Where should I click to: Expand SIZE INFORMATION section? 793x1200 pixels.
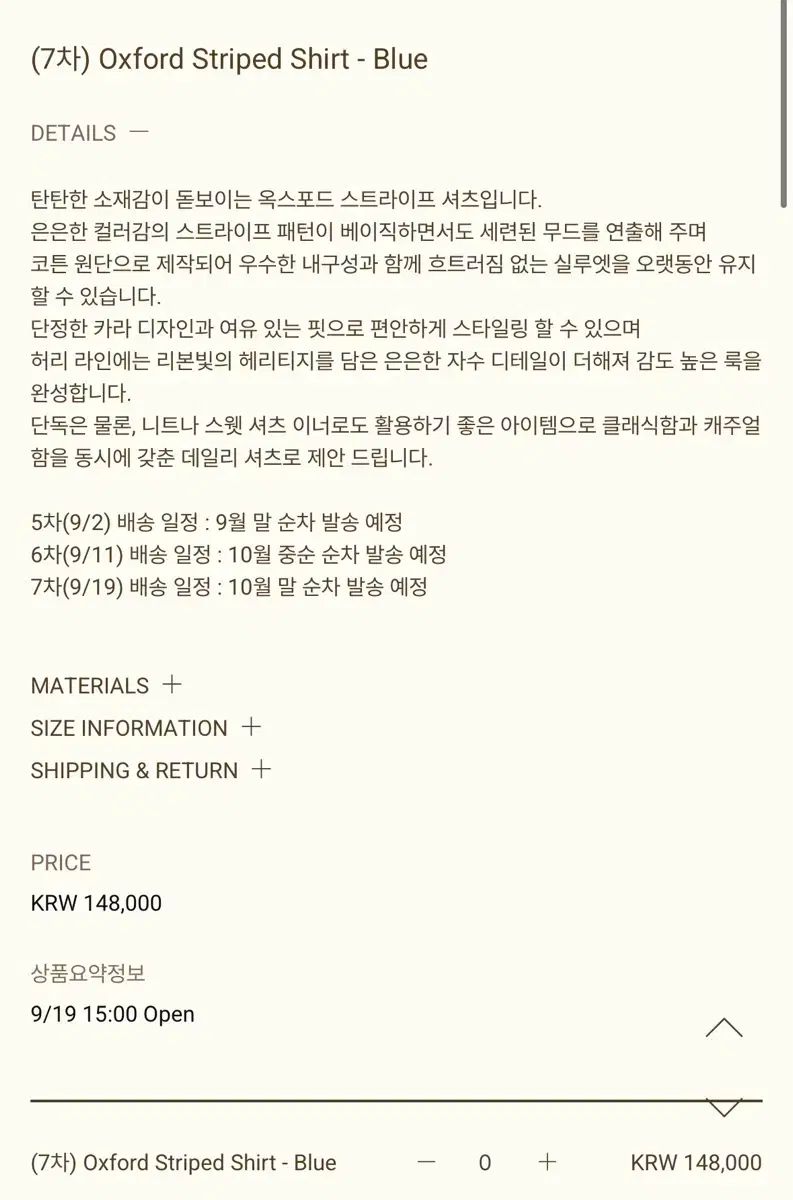[251, 727]
